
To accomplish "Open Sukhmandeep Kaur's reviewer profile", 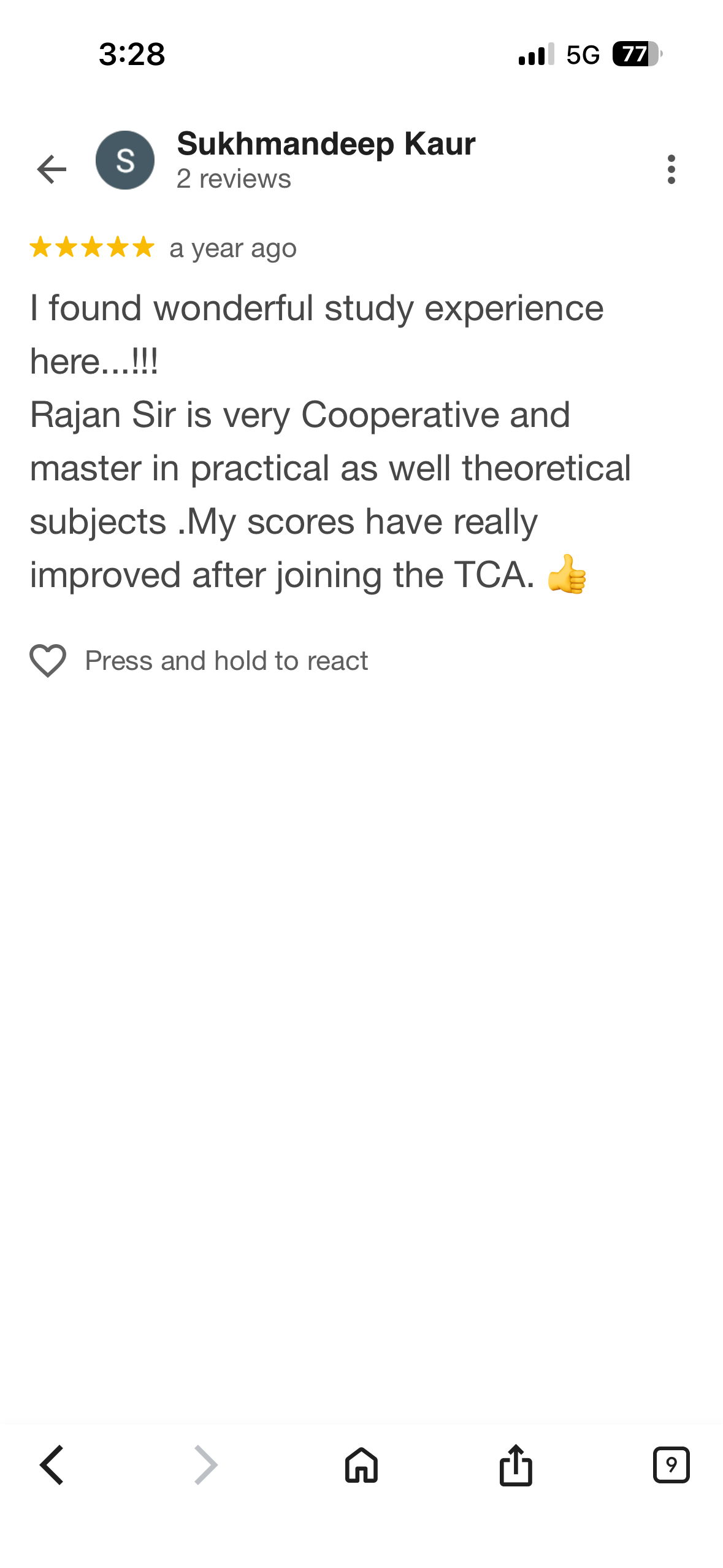I will (325, 145).
